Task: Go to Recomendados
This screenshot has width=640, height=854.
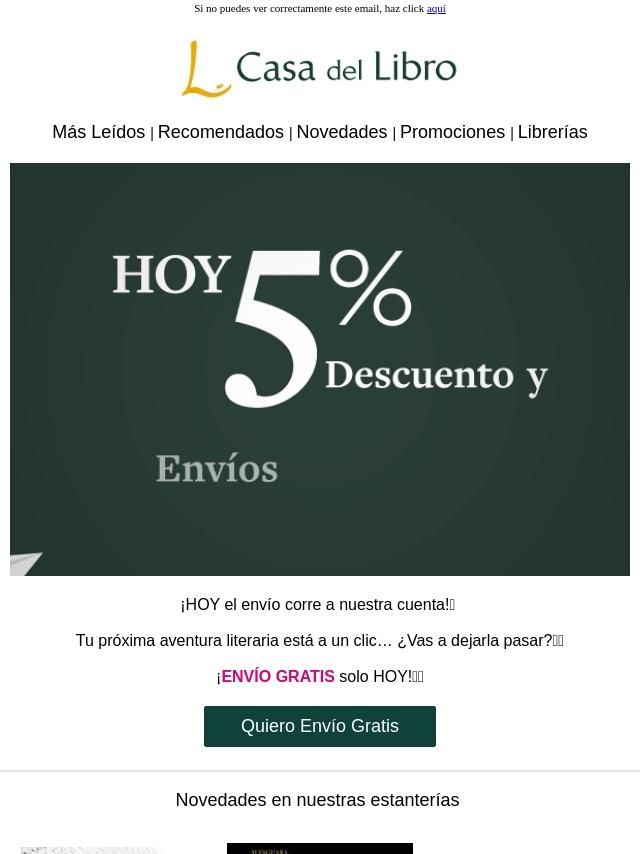Action: click(x=220, y=132)
